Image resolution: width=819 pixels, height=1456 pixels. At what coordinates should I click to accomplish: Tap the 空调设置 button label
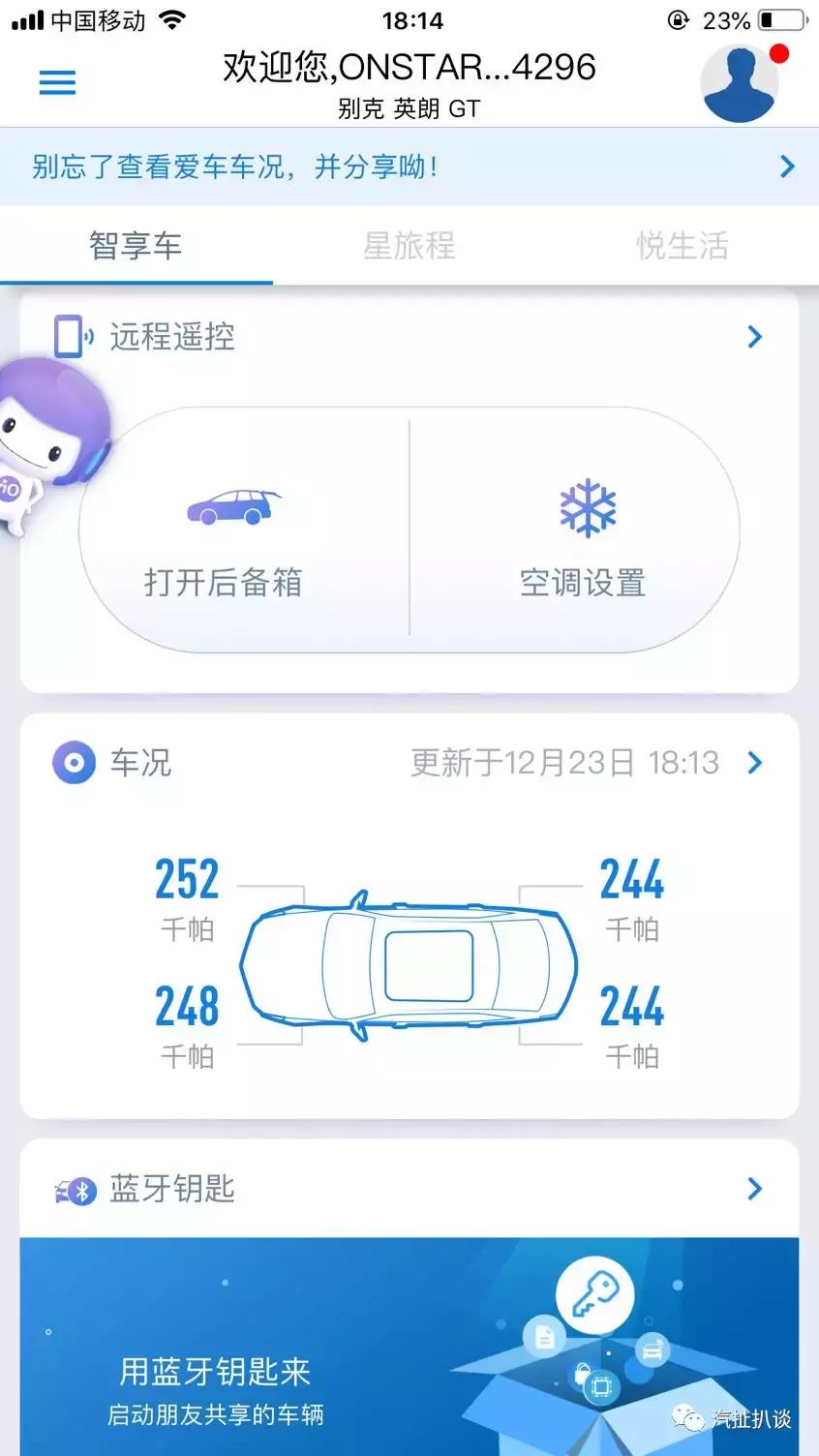coord(584,582)
